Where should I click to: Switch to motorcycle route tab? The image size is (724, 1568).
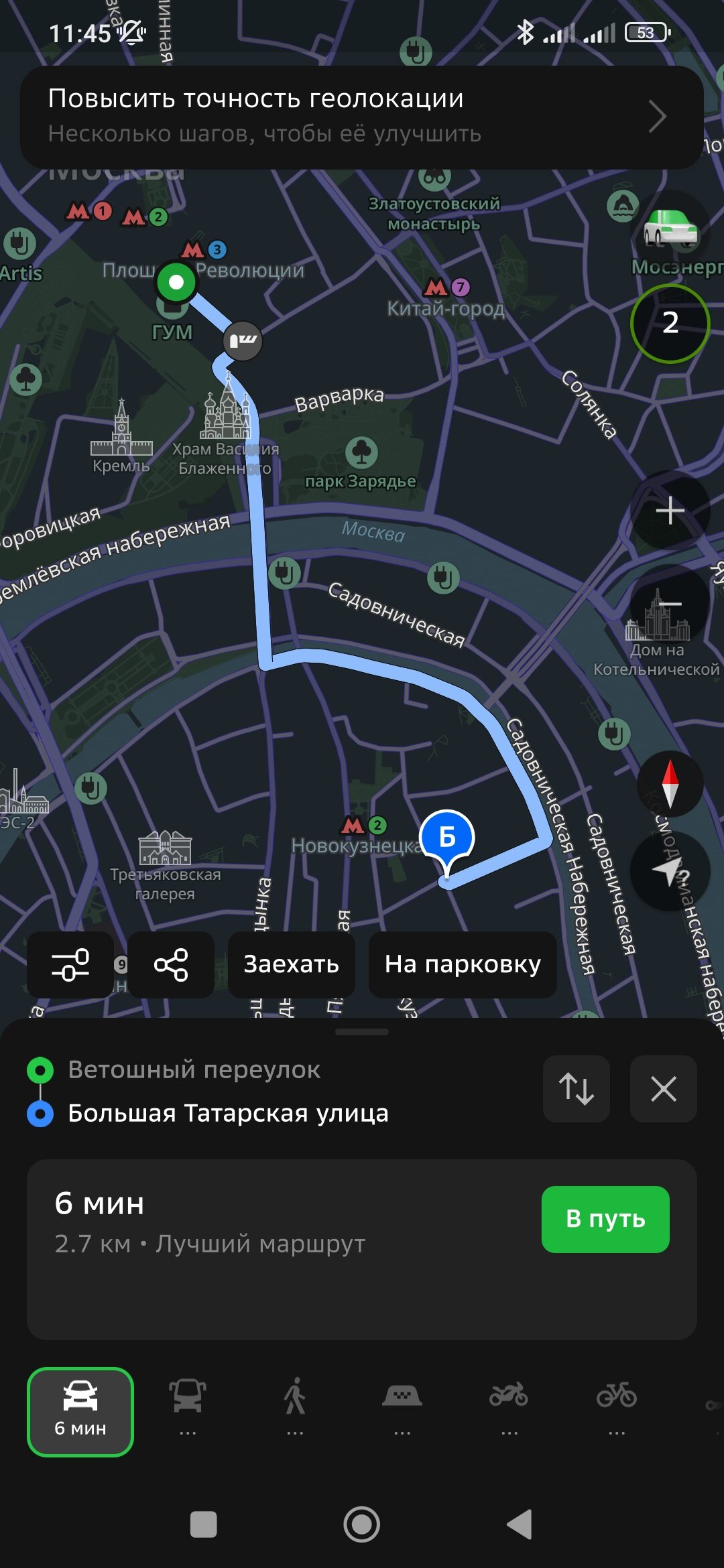coord(509,1406)
